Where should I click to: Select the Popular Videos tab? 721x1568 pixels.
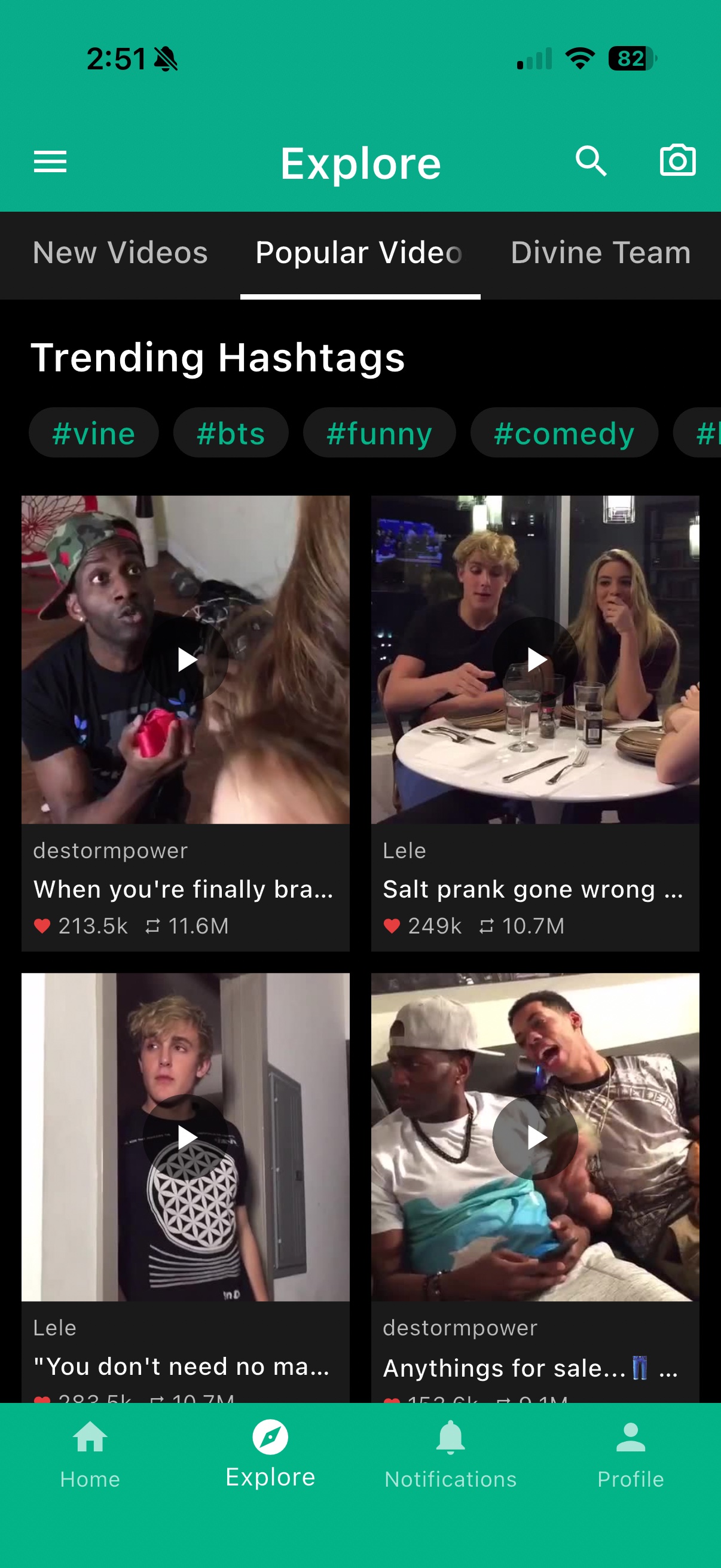click(359, 253)
